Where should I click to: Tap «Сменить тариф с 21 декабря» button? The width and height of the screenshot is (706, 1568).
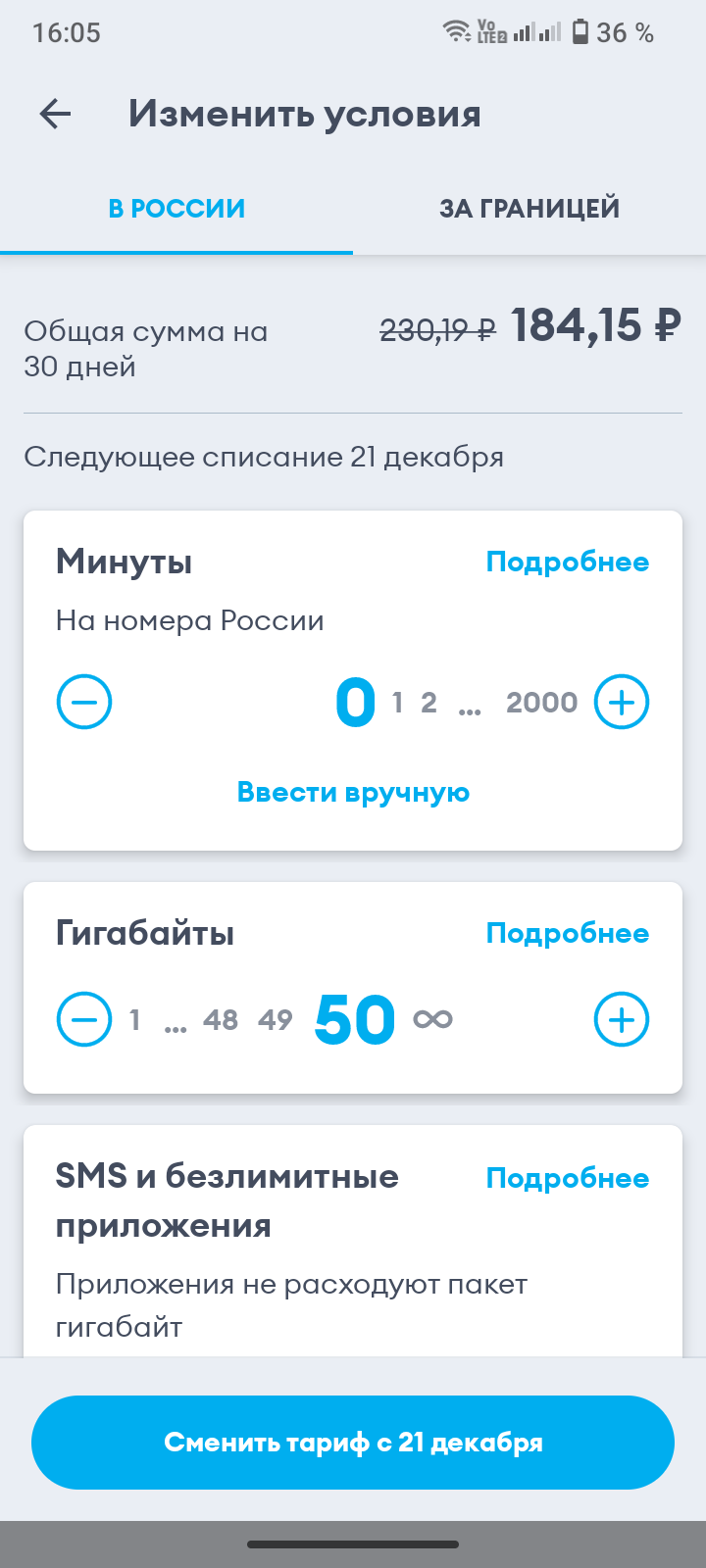coord(353,1443)
